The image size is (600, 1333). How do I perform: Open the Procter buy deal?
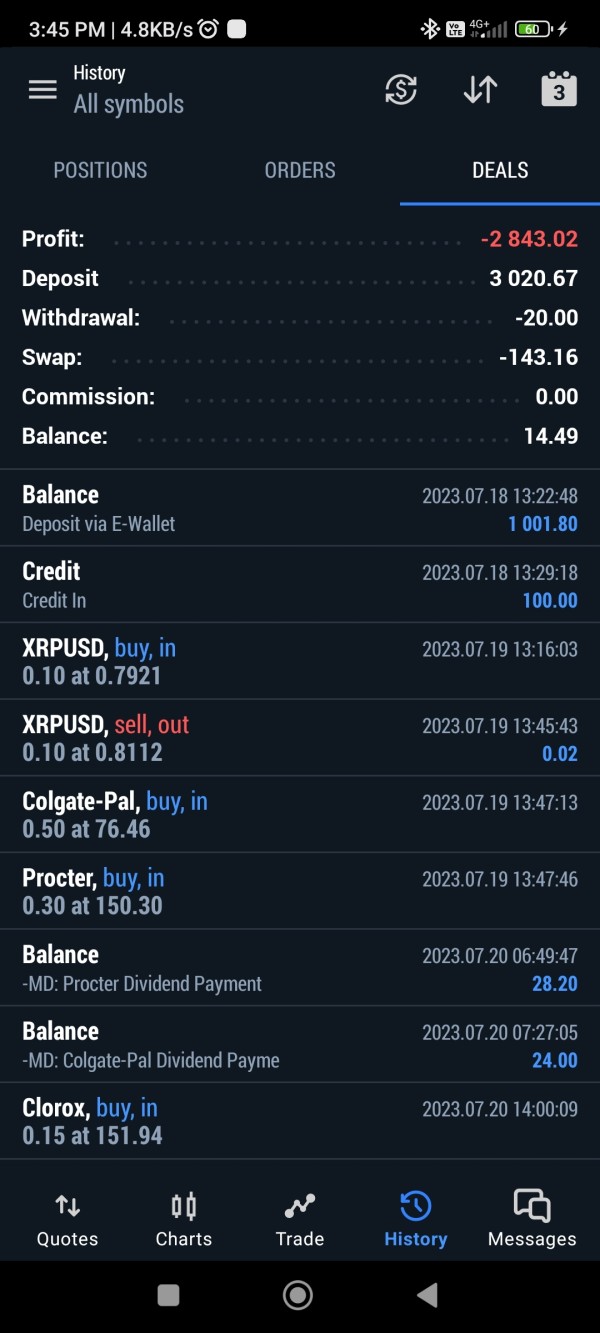(x=300, y=891)
